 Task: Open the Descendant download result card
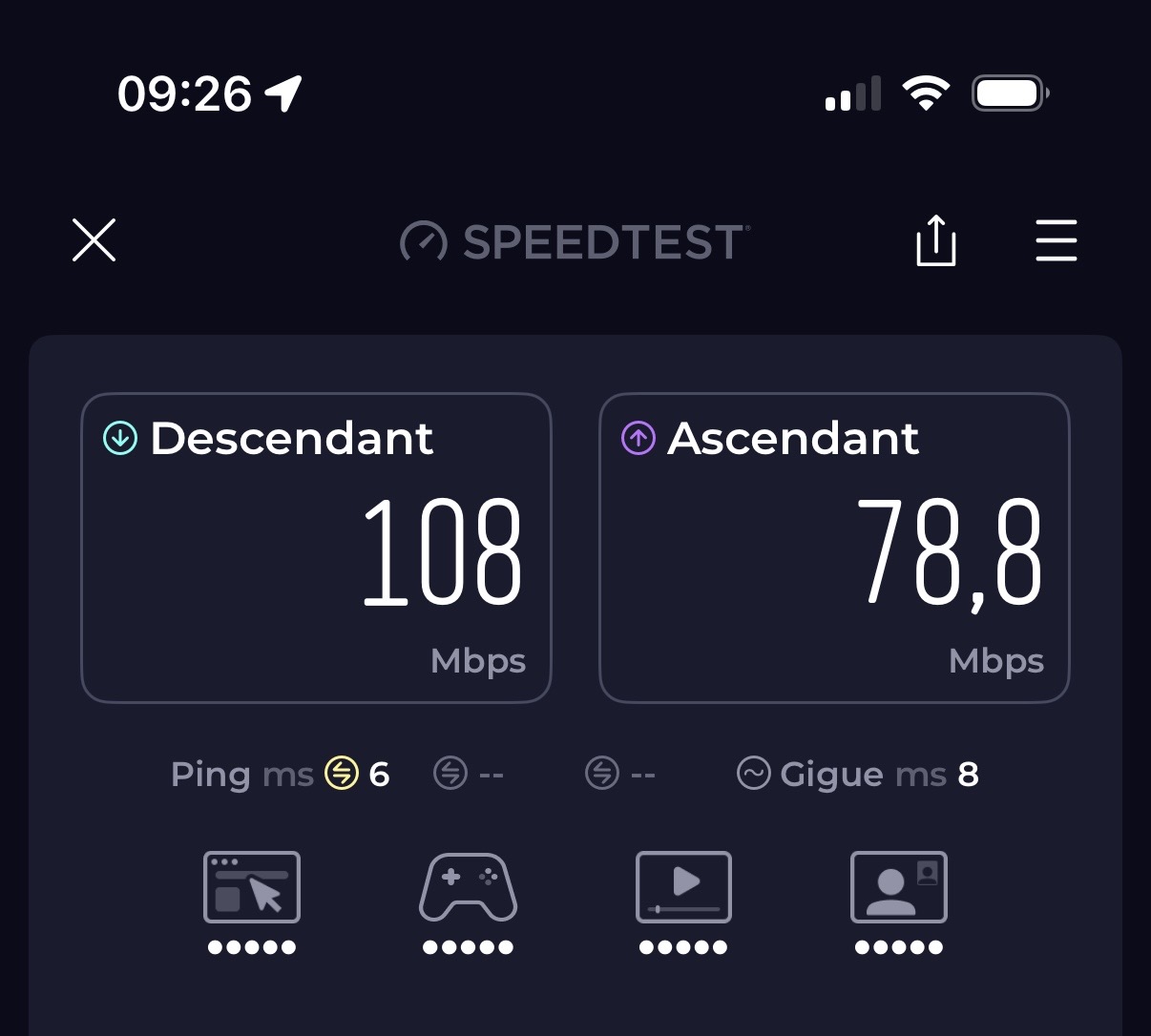[x=317, y=548]
